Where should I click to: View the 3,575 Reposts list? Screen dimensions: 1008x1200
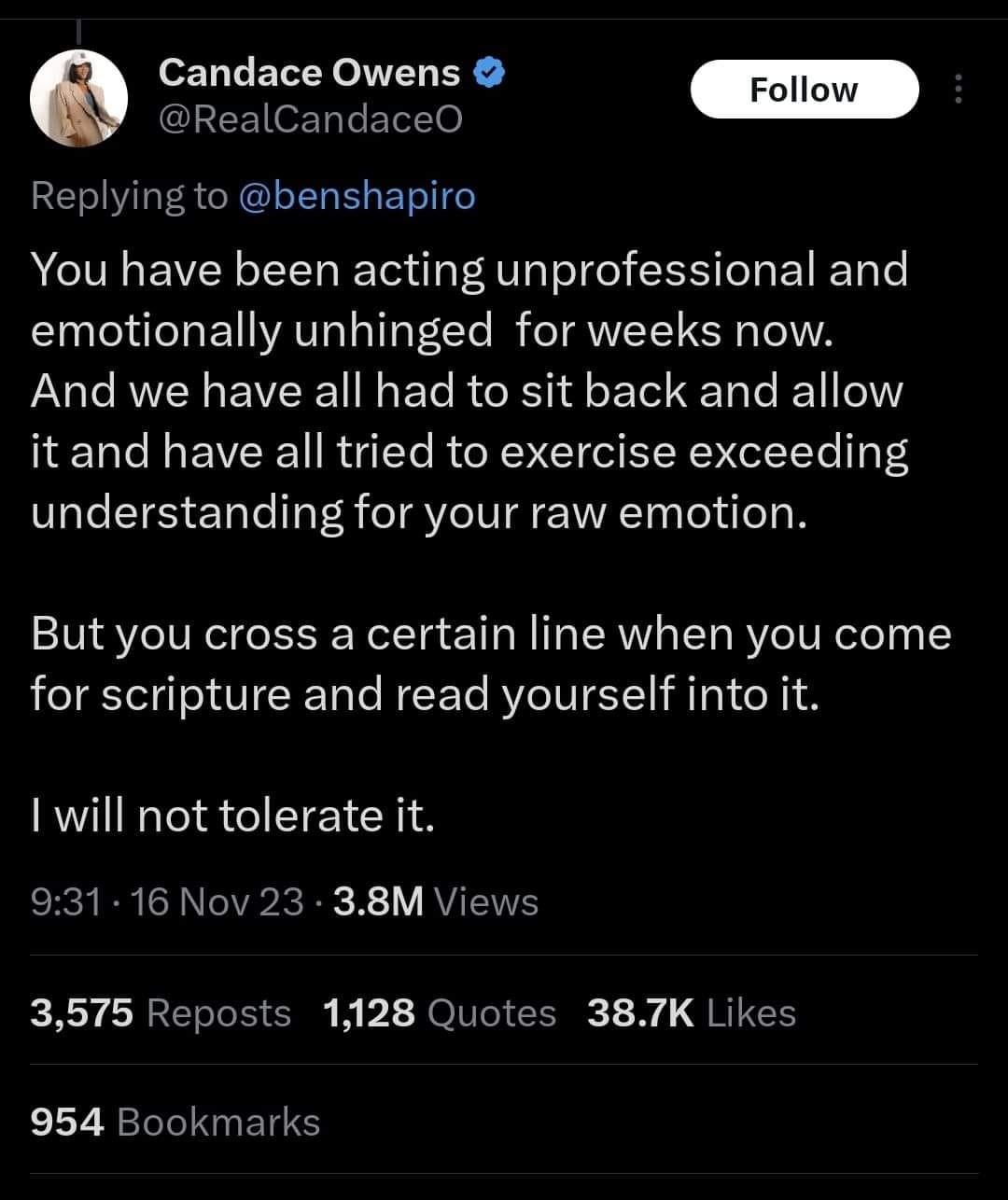(x=161, y=1012)
